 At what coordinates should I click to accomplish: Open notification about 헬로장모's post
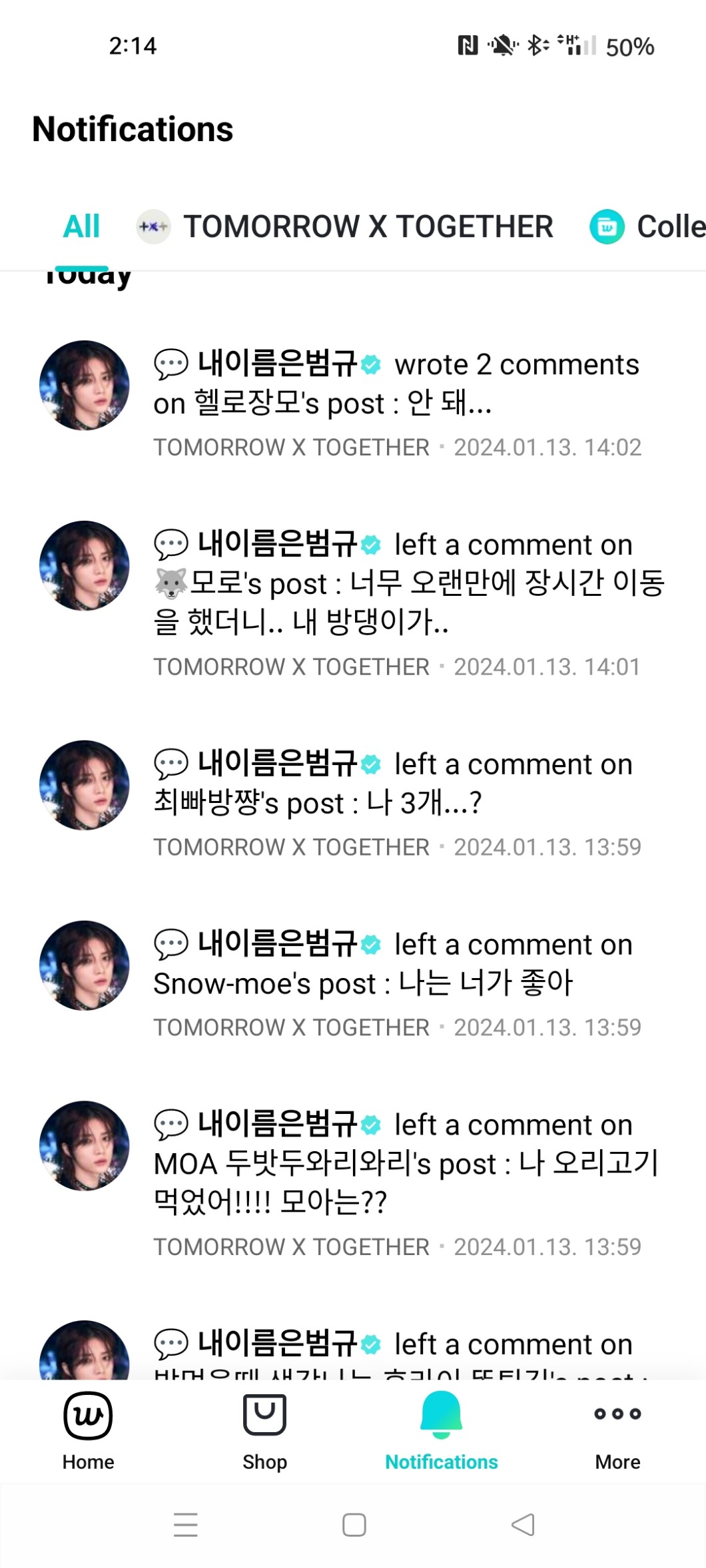[x=396, y=385]
